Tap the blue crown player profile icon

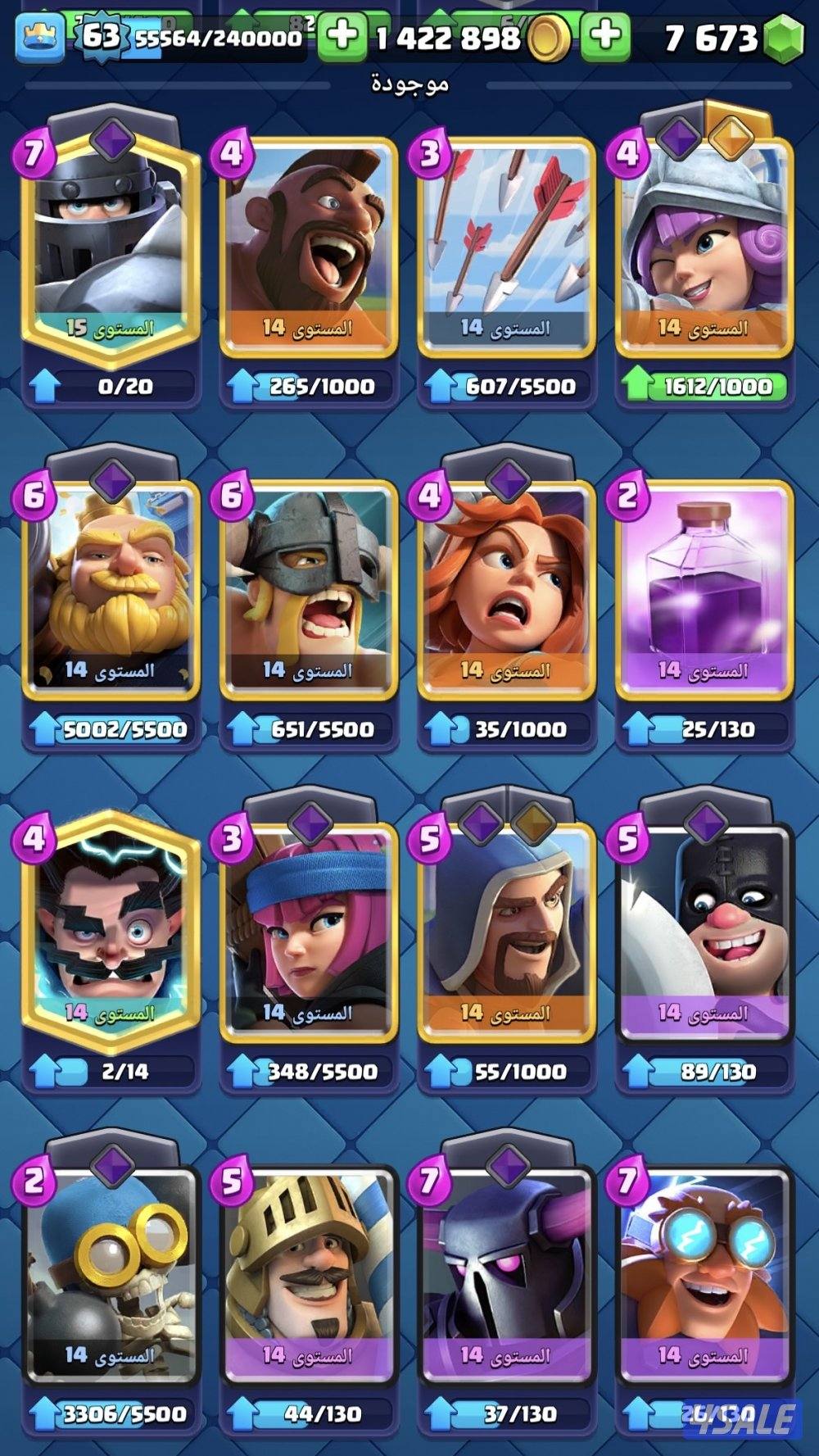[40, 39]
